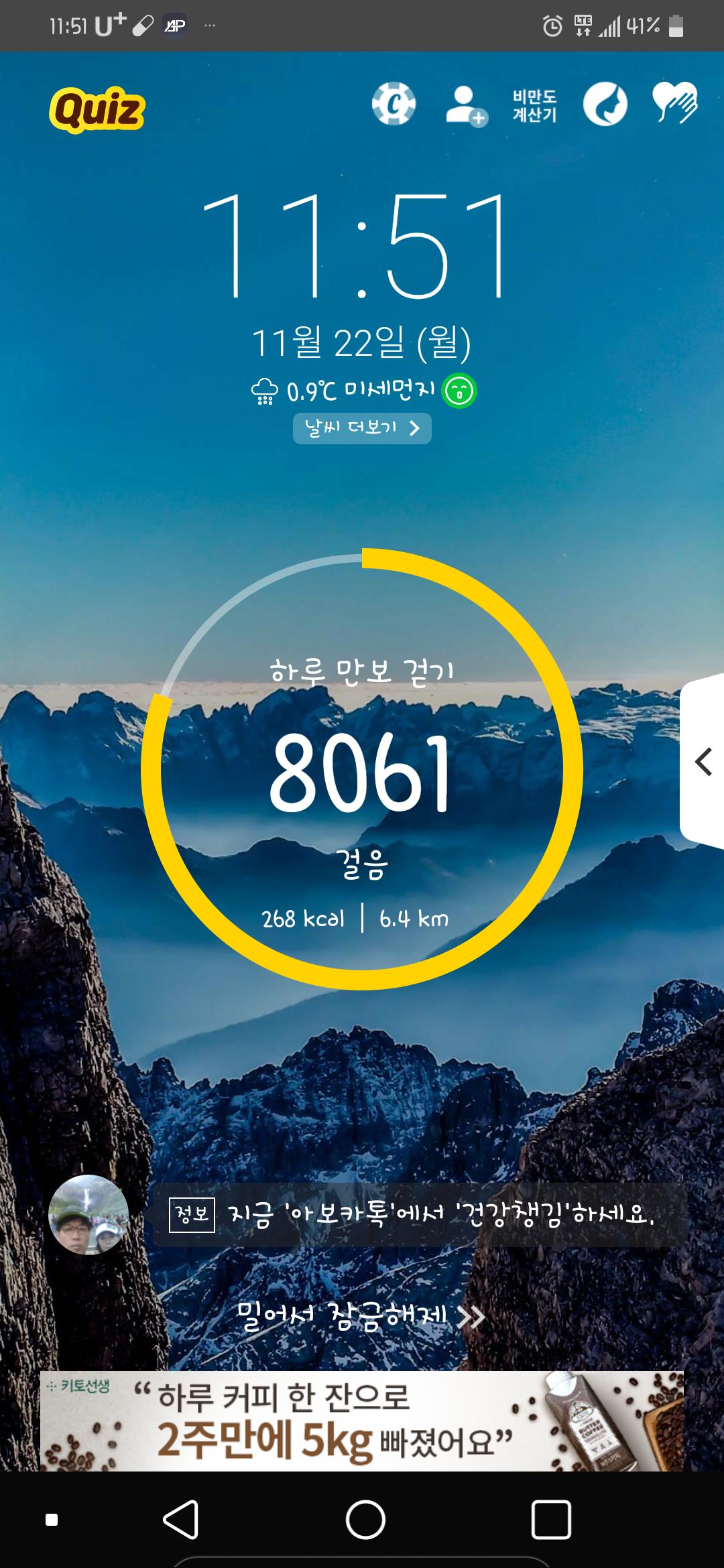Tap the add friend icon

466,106
